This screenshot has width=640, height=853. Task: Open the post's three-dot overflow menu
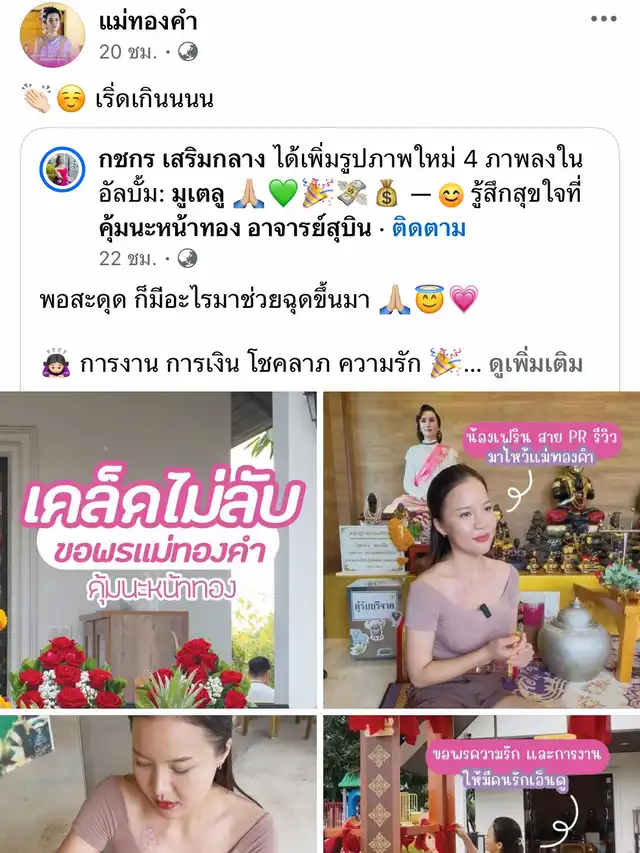603,20
